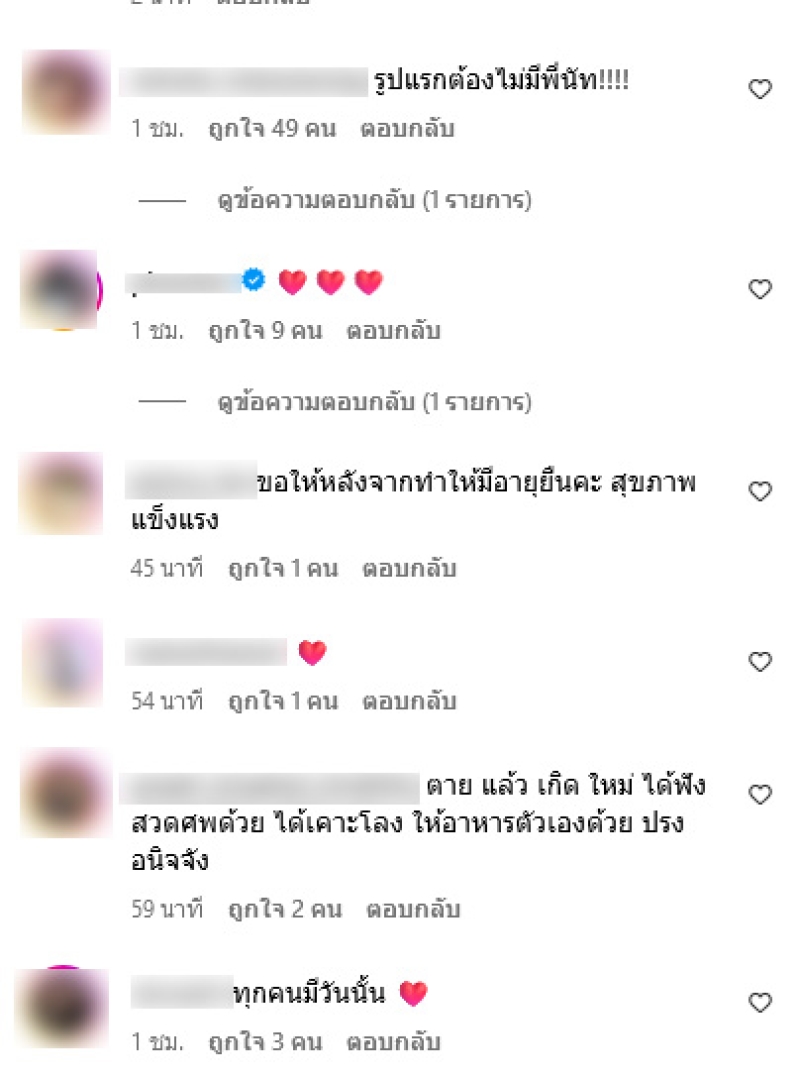The width and height of the screenshot is (800, 1078).
Task: Expand replies under the three-hearts comment
Action: (x=374, y=403)
